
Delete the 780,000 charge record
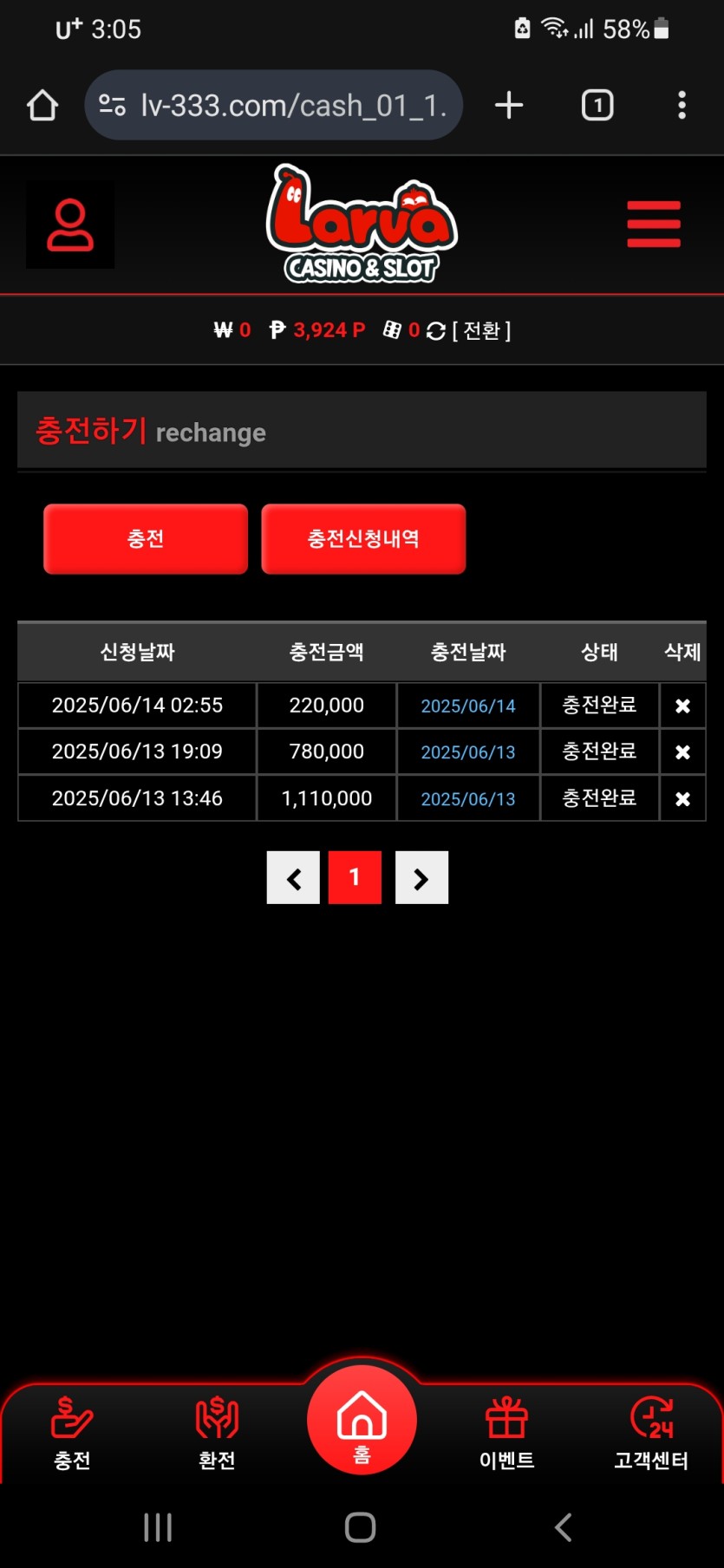click(682, 752)
